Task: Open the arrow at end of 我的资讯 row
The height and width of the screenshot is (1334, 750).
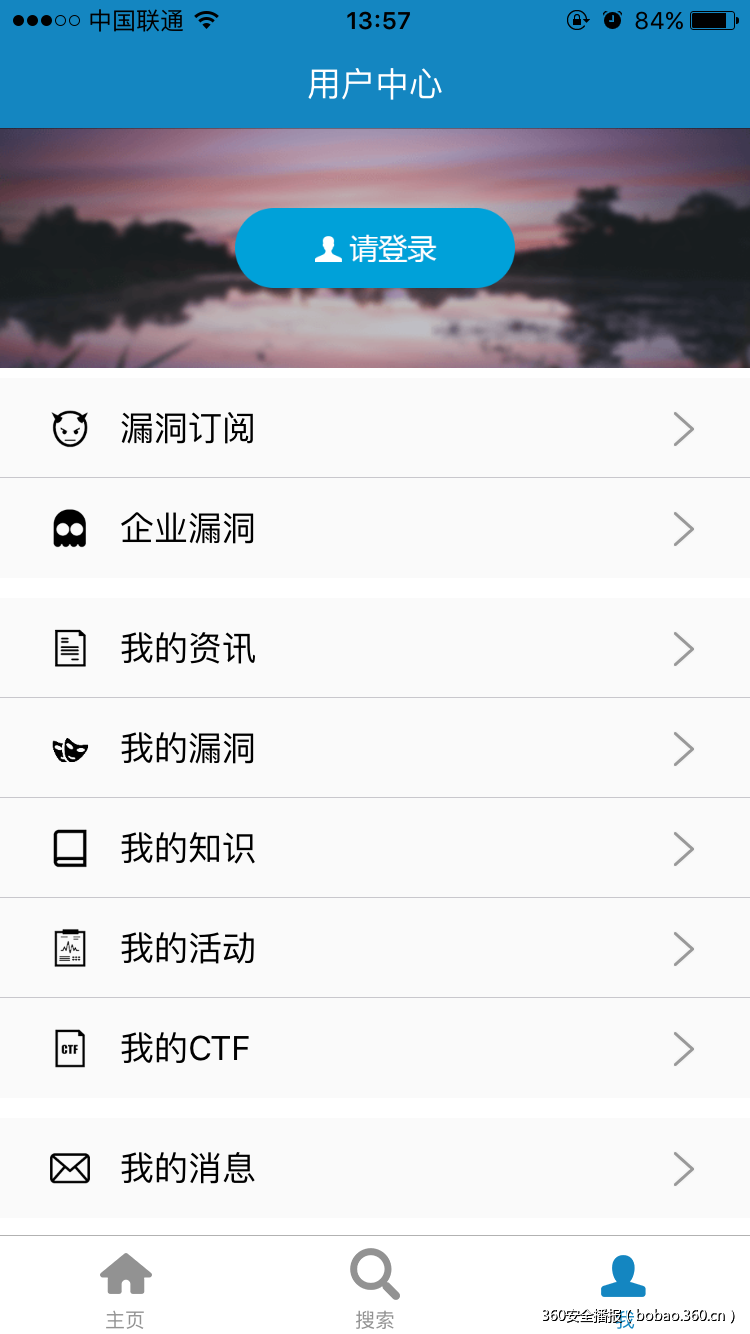Action: (684, 648)
